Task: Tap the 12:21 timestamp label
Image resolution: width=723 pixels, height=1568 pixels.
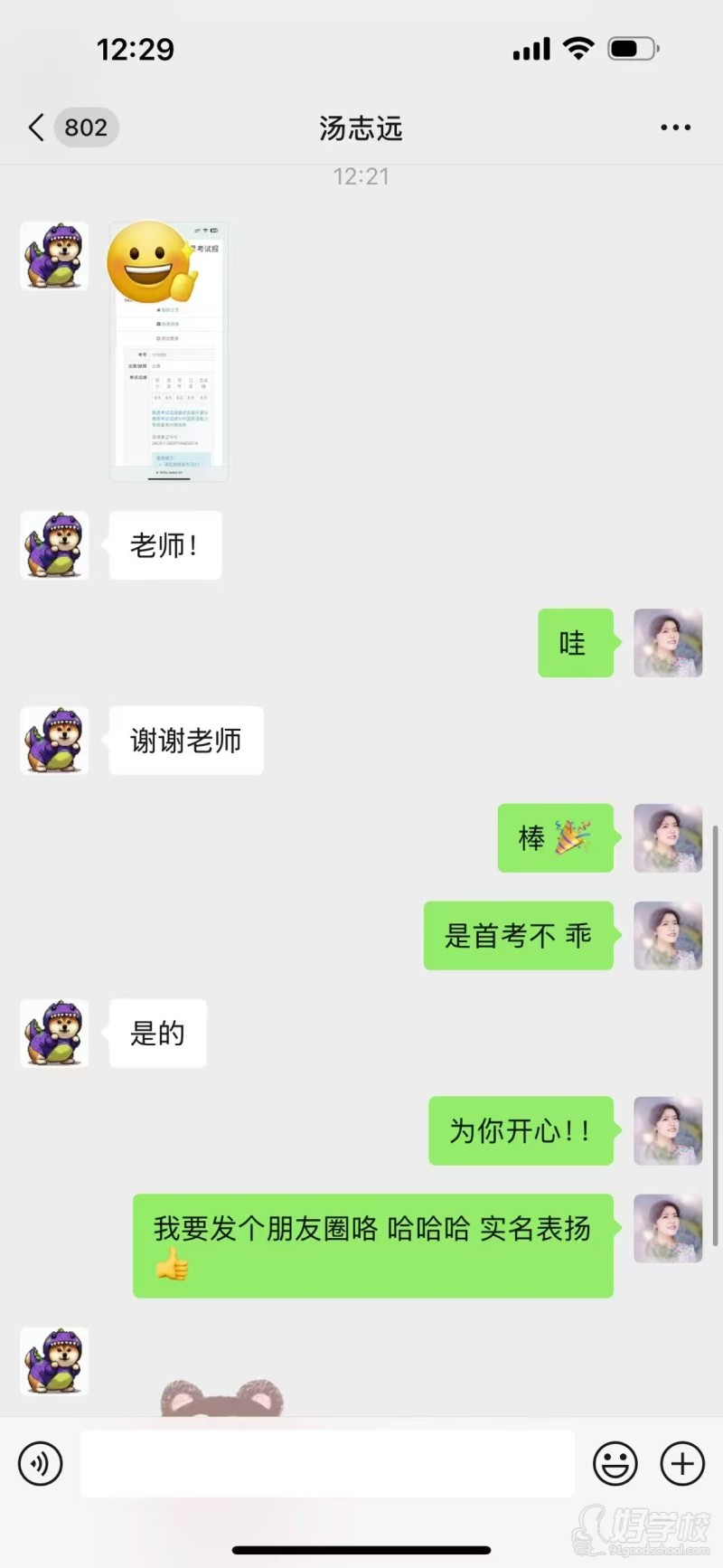Action: [361, 176]
